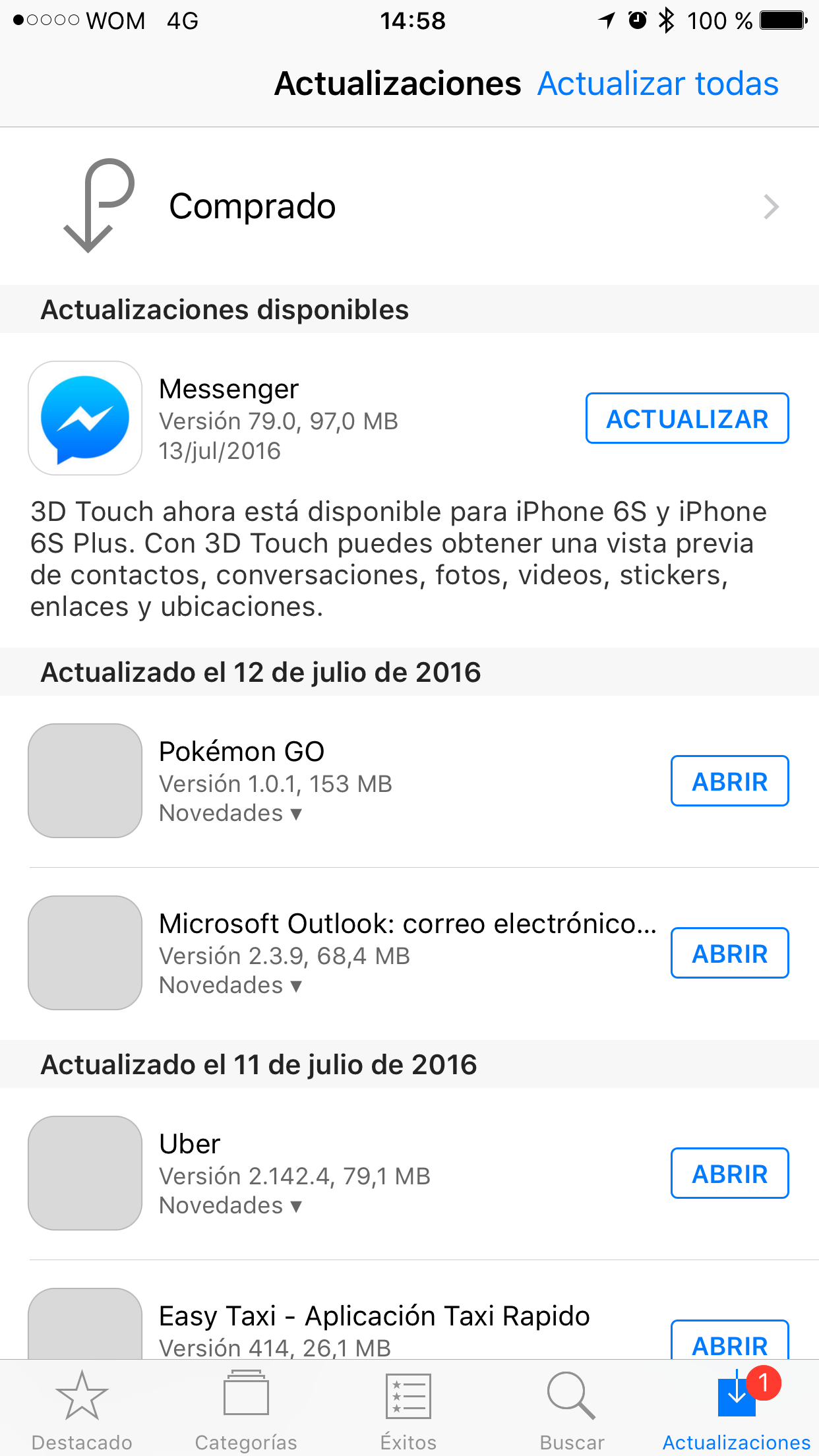Viewport: 819px width, 1456px height.
Task: Open Easy Taxi with ABRIR button
Action: pyautogui.click(x=730, y=1340)
